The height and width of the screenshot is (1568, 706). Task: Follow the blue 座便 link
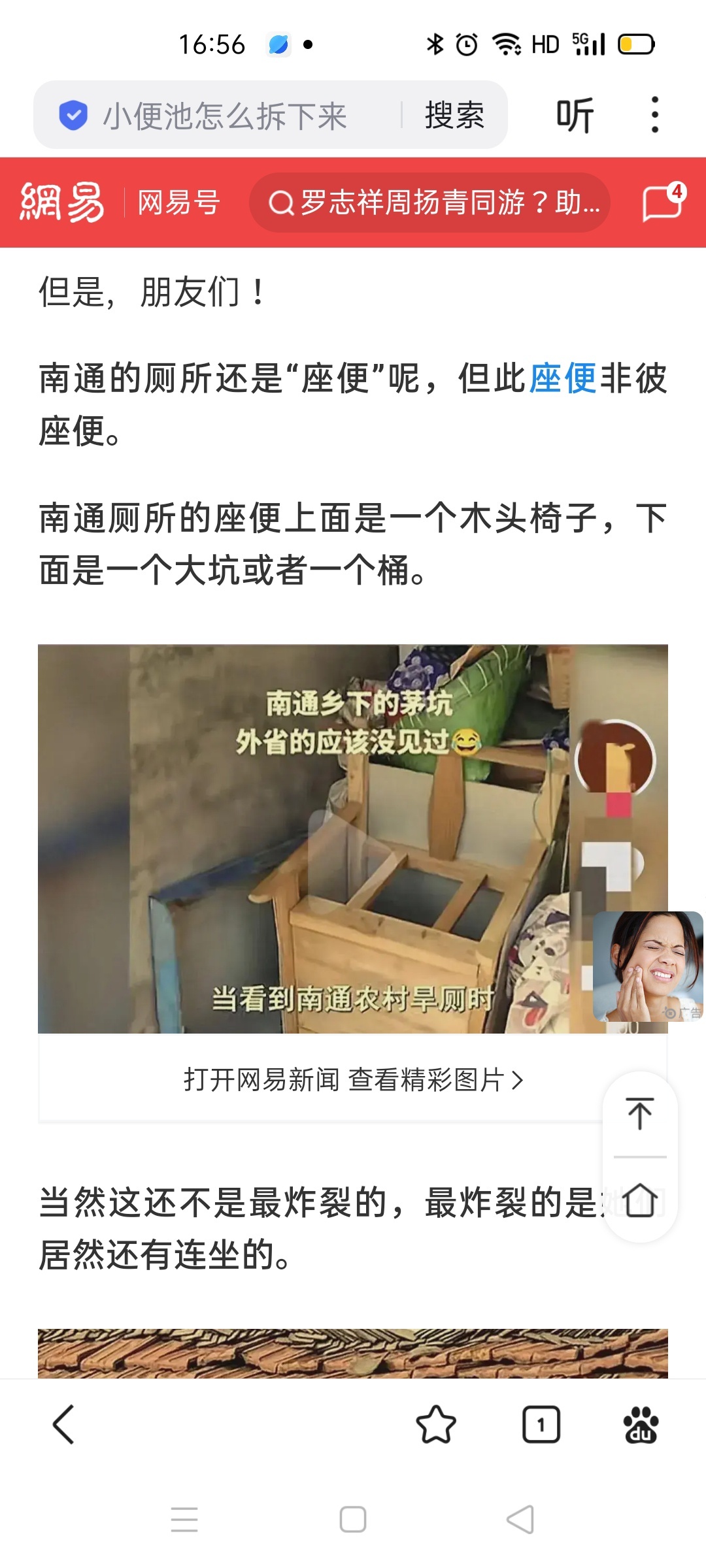click(x=562, y=378)
